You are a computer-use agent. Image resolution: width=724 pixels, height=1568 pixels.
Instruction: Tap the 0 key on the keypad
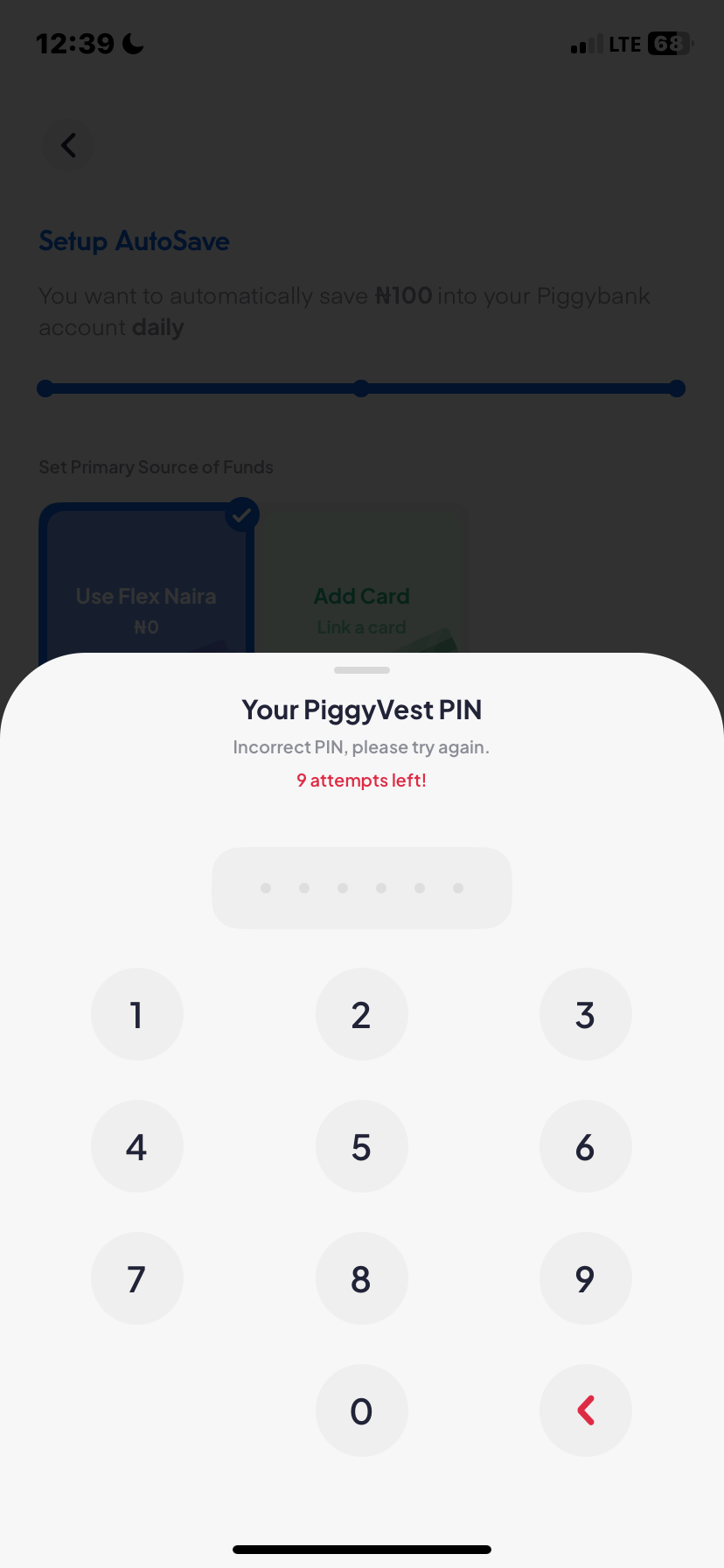click(361, 1410)
